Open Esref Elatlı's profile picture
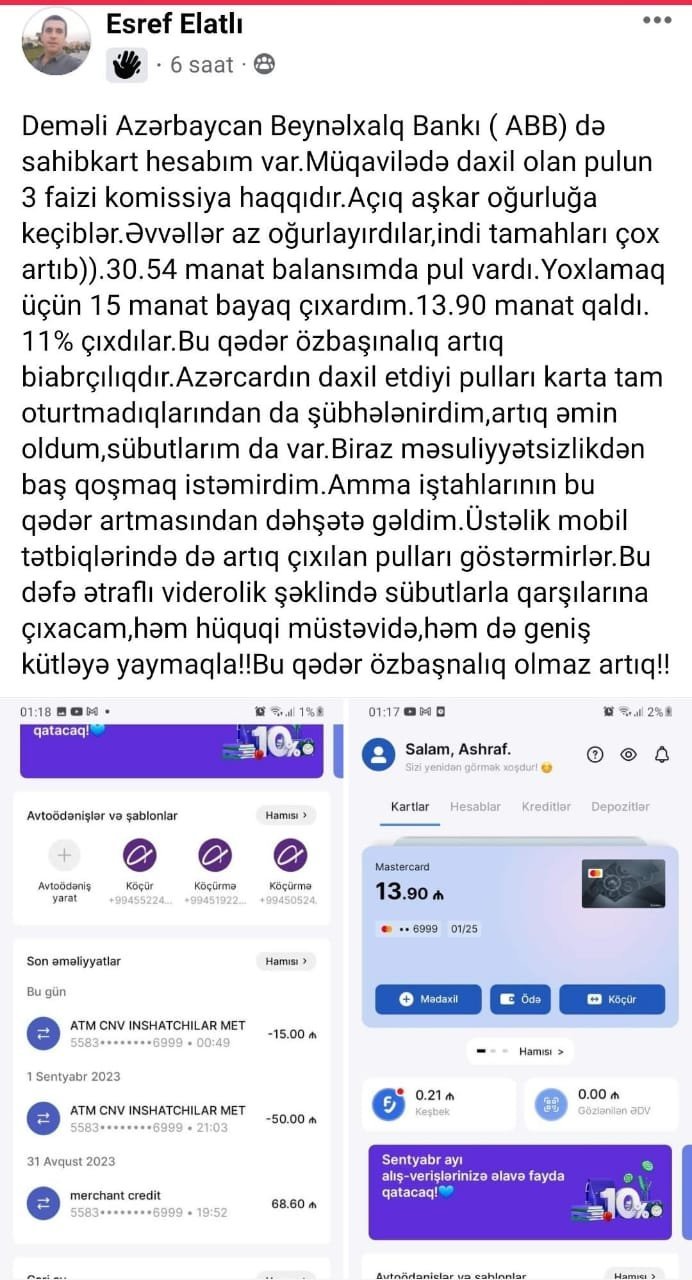 click(56, 42)
